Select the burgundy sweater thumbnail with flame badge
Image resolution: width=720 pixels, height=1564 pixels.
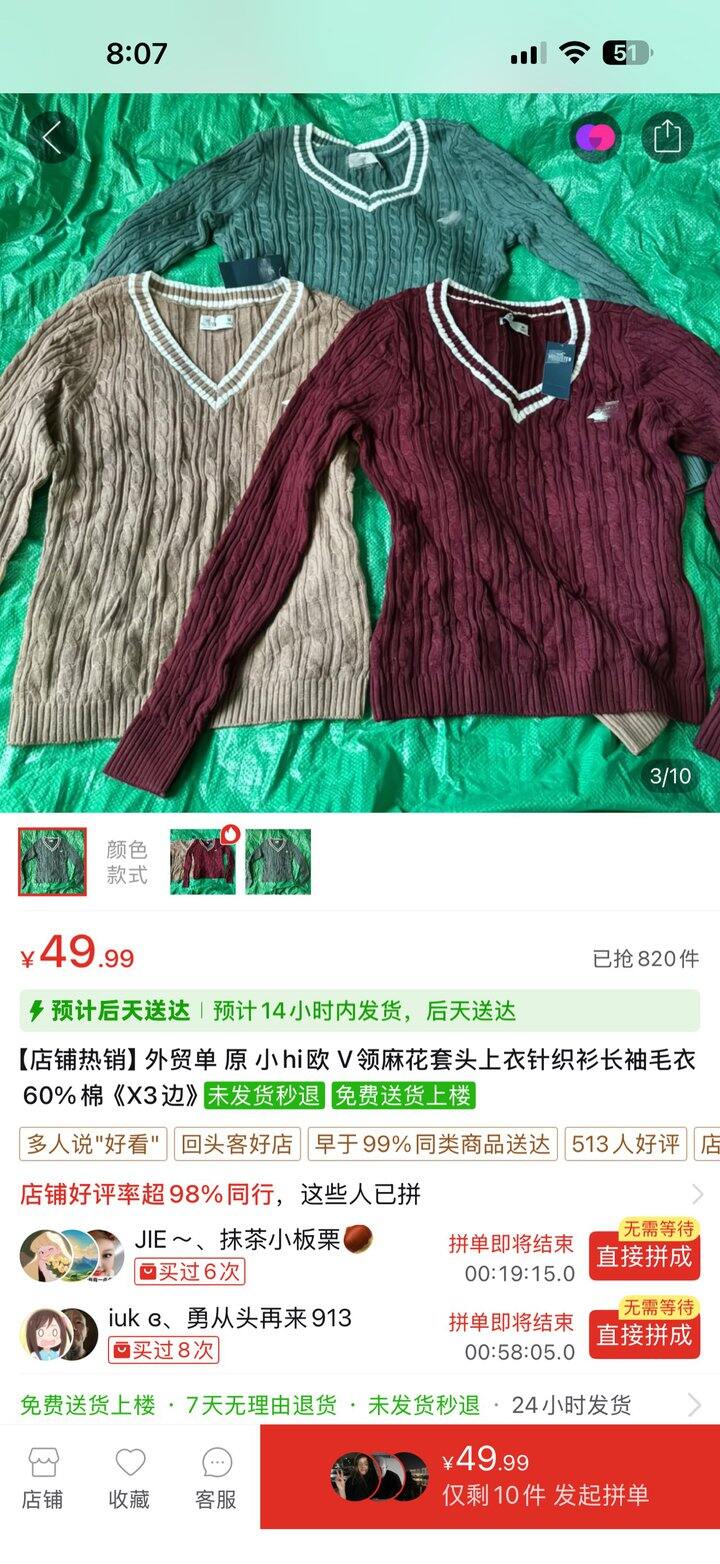(x=203, y=861)
